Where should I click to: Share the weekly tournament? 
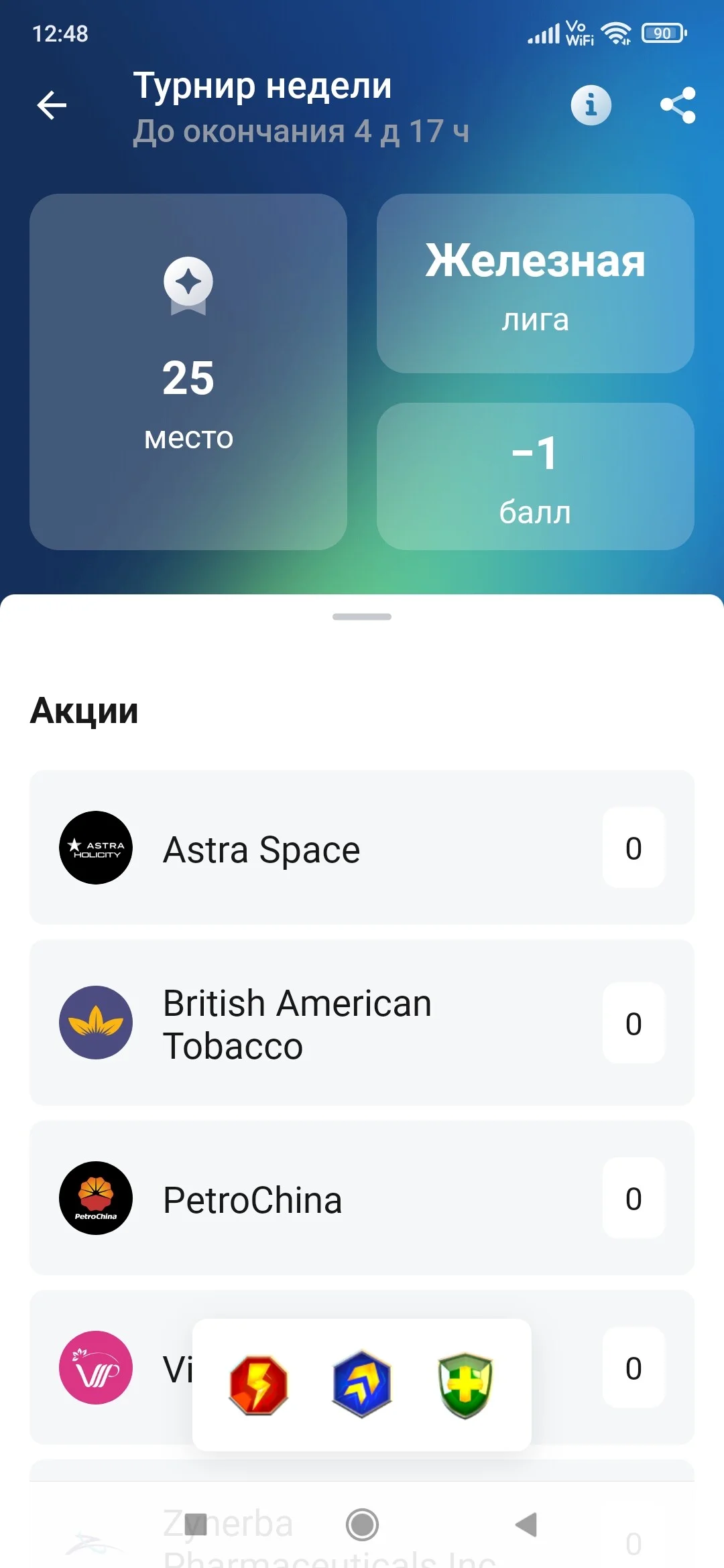tap(678, 105)
